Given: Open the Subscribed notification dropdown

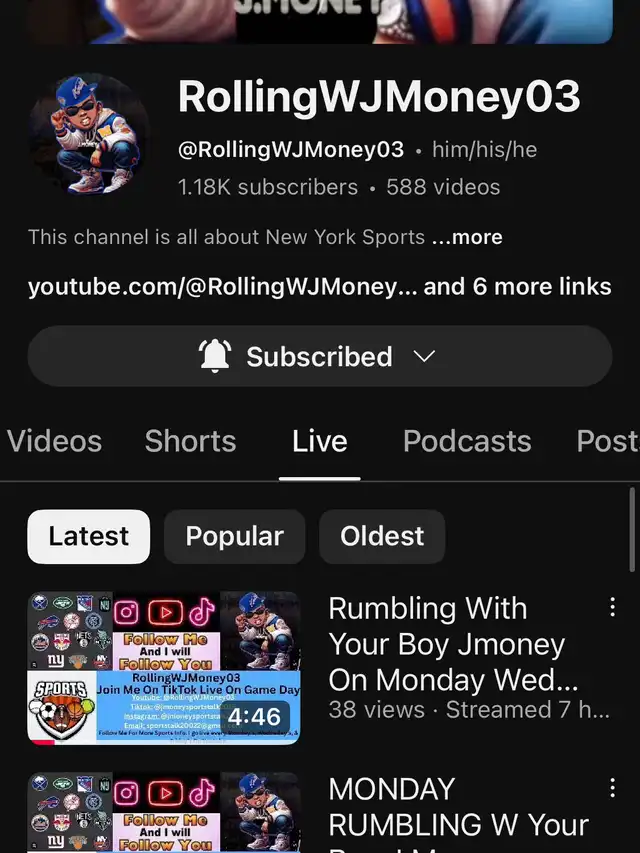Looking at the screenshot, I should [319, 357].
